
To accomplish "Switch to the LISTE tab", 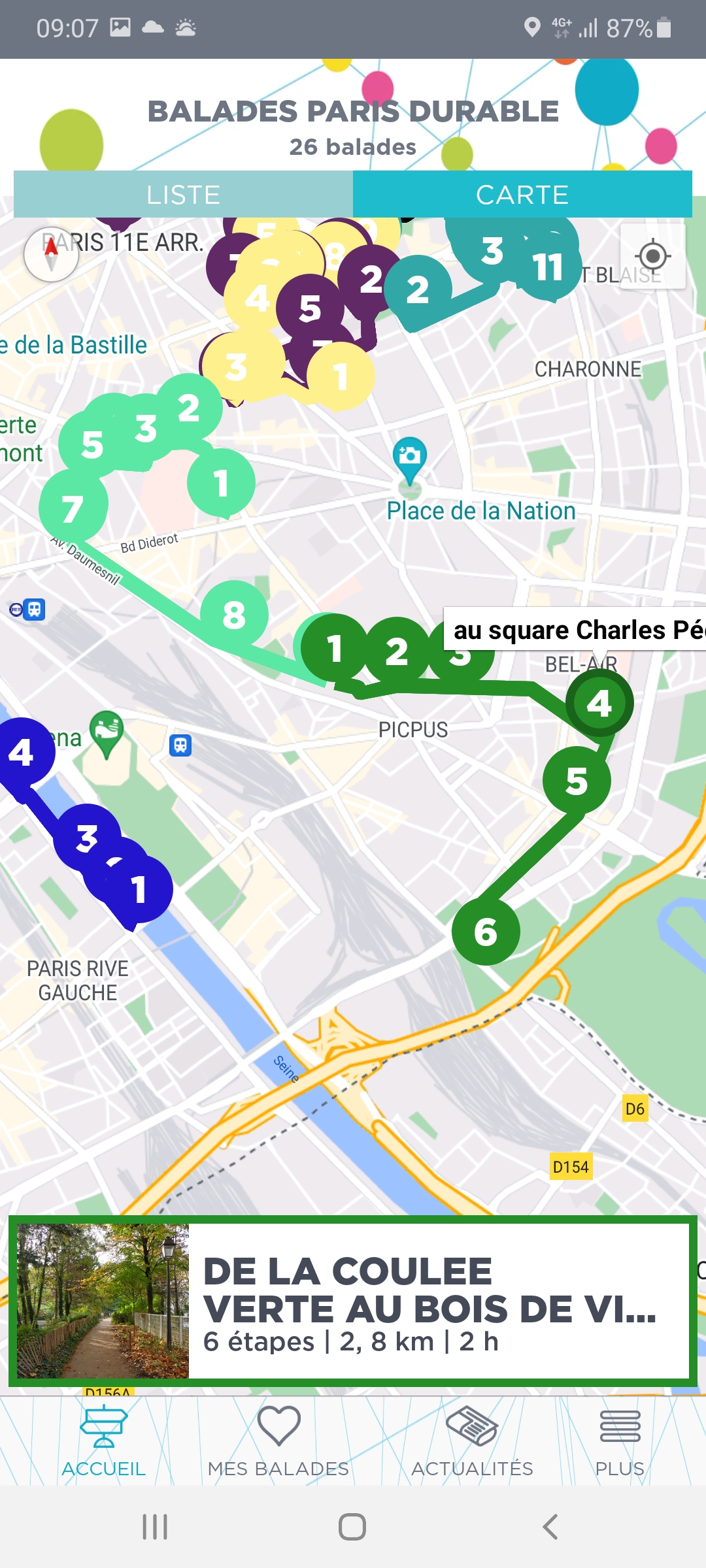I will [x=183, y=195].
